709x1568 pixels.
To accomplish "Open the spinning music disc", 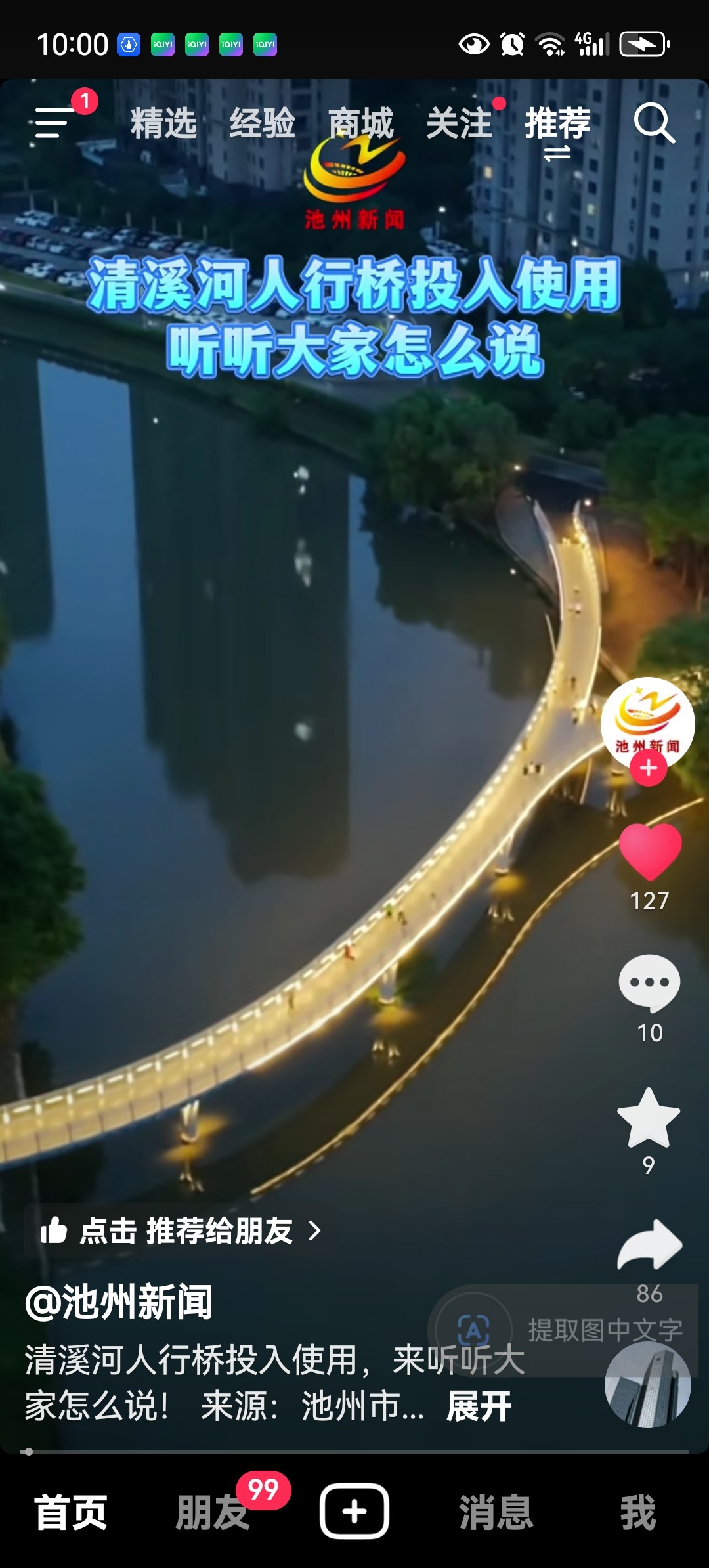I will click(647, 1385).
